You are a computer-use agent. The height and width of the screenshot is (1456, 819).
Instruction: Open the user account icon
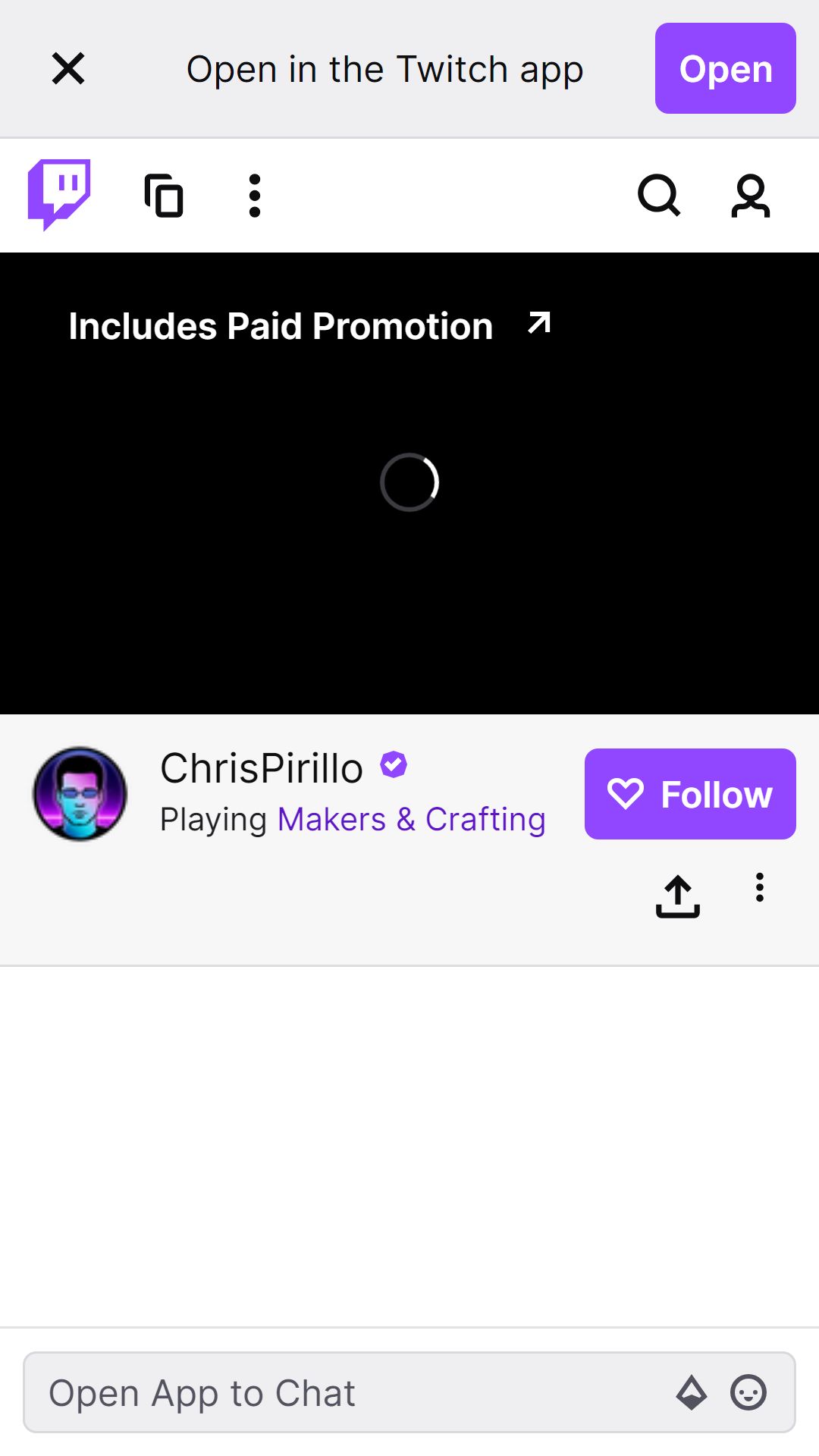(750, 196)
